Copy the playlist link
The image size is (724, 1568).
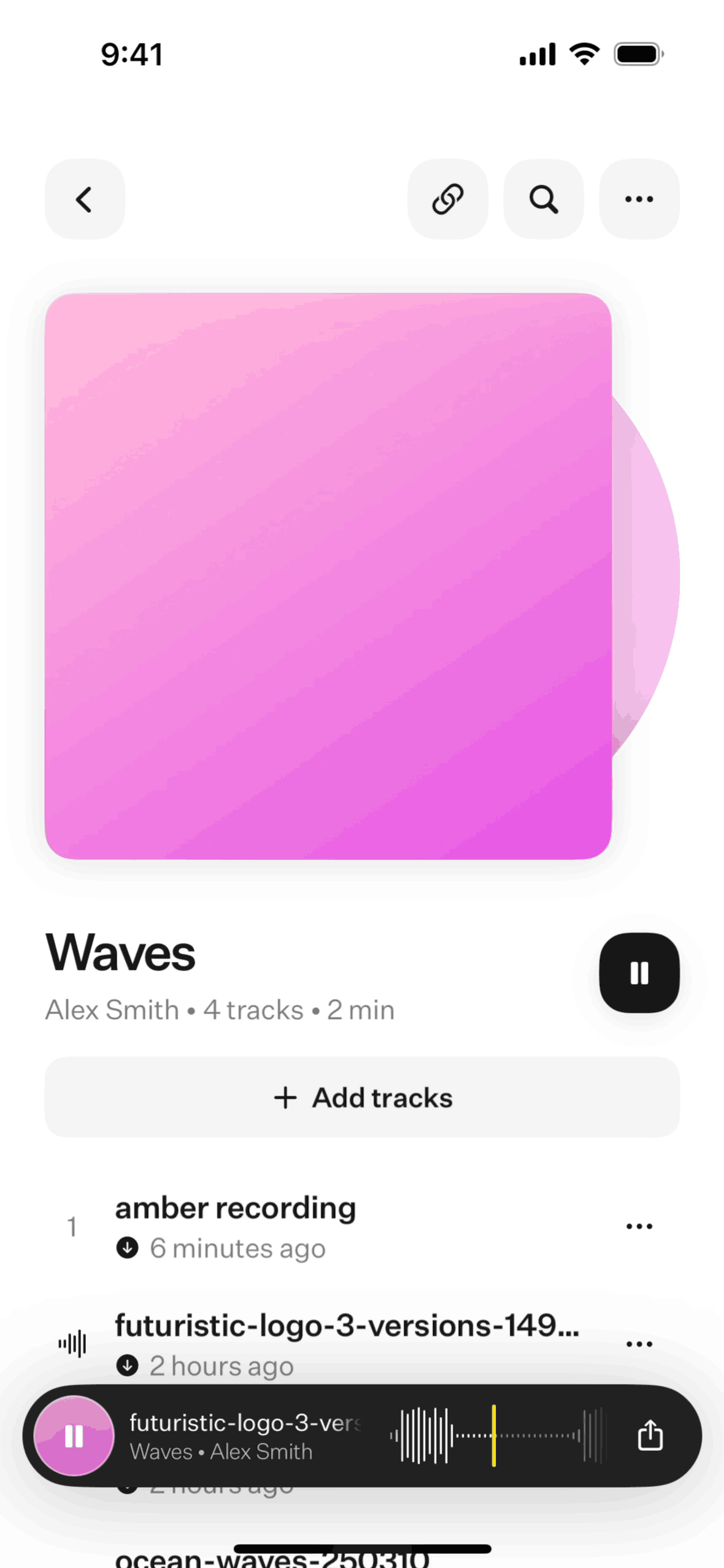tap(447, 199)
